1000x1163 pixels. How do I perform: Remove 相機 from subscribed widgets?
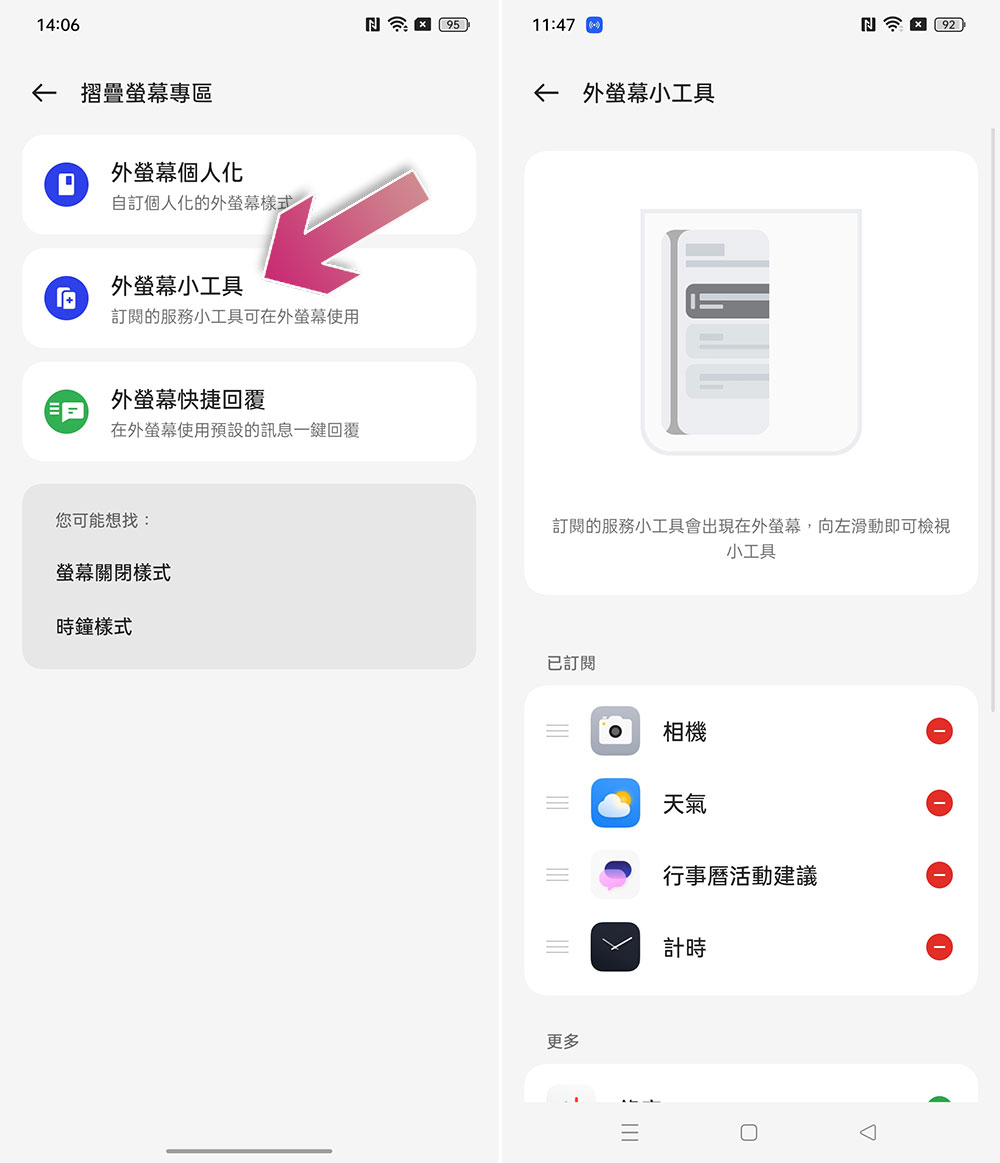click(939, 731)
